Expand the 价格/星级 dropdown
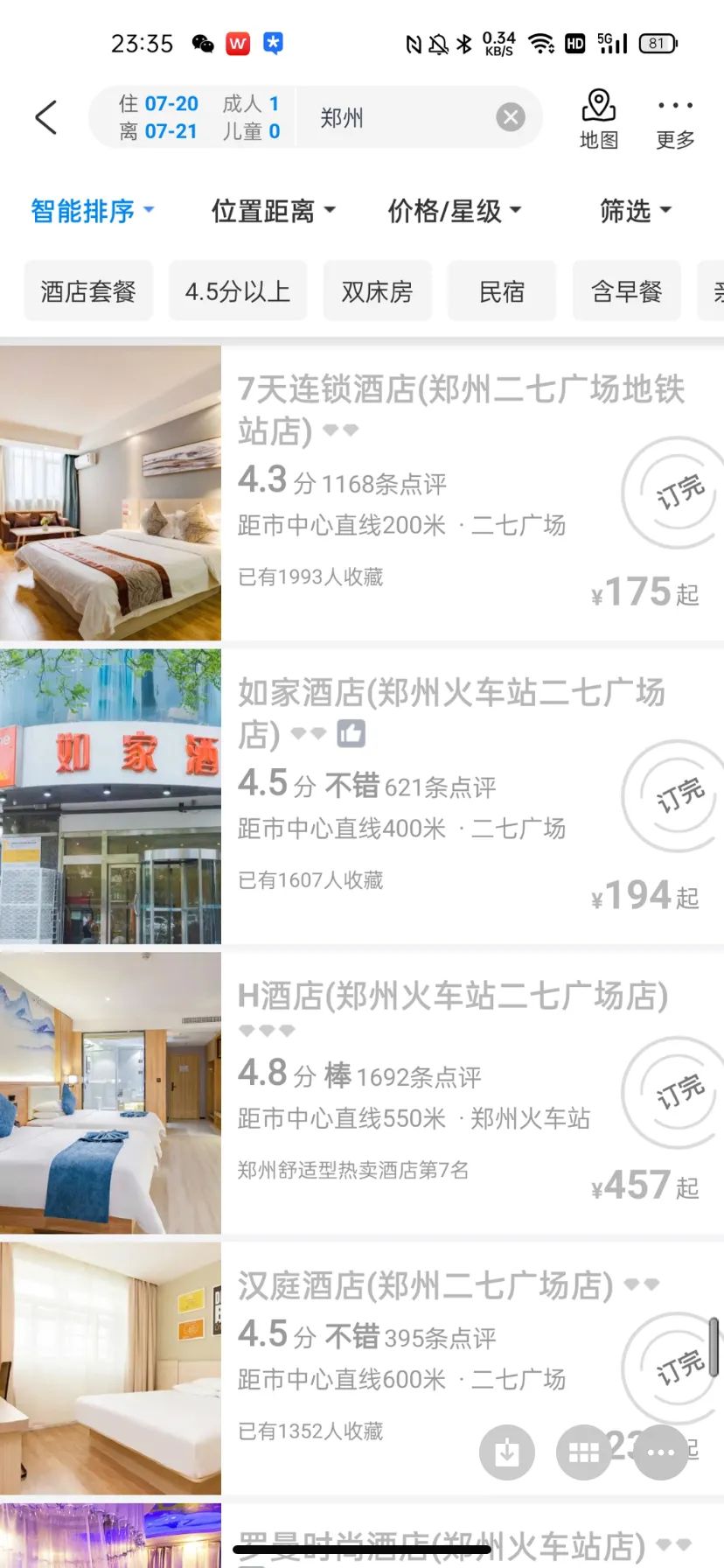724x1568 pixels. tap(454, 211)
